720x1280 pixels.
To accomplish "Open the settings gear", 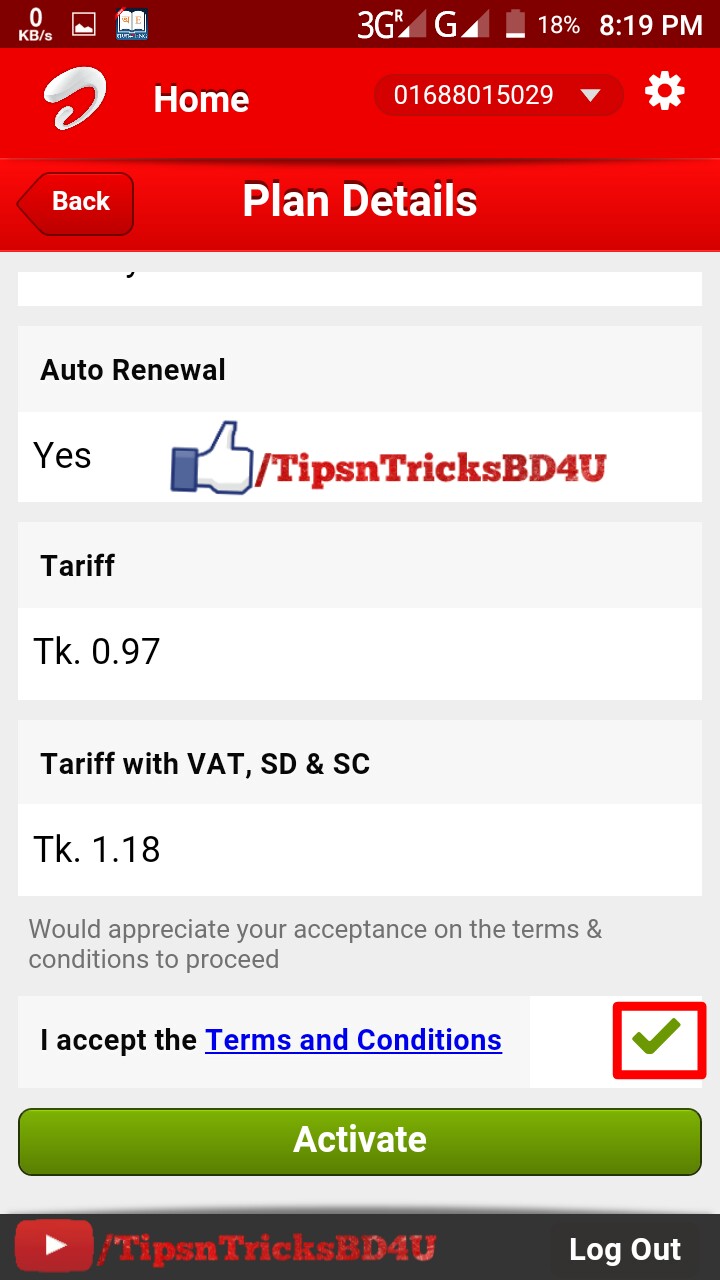I will click(664, 93).
